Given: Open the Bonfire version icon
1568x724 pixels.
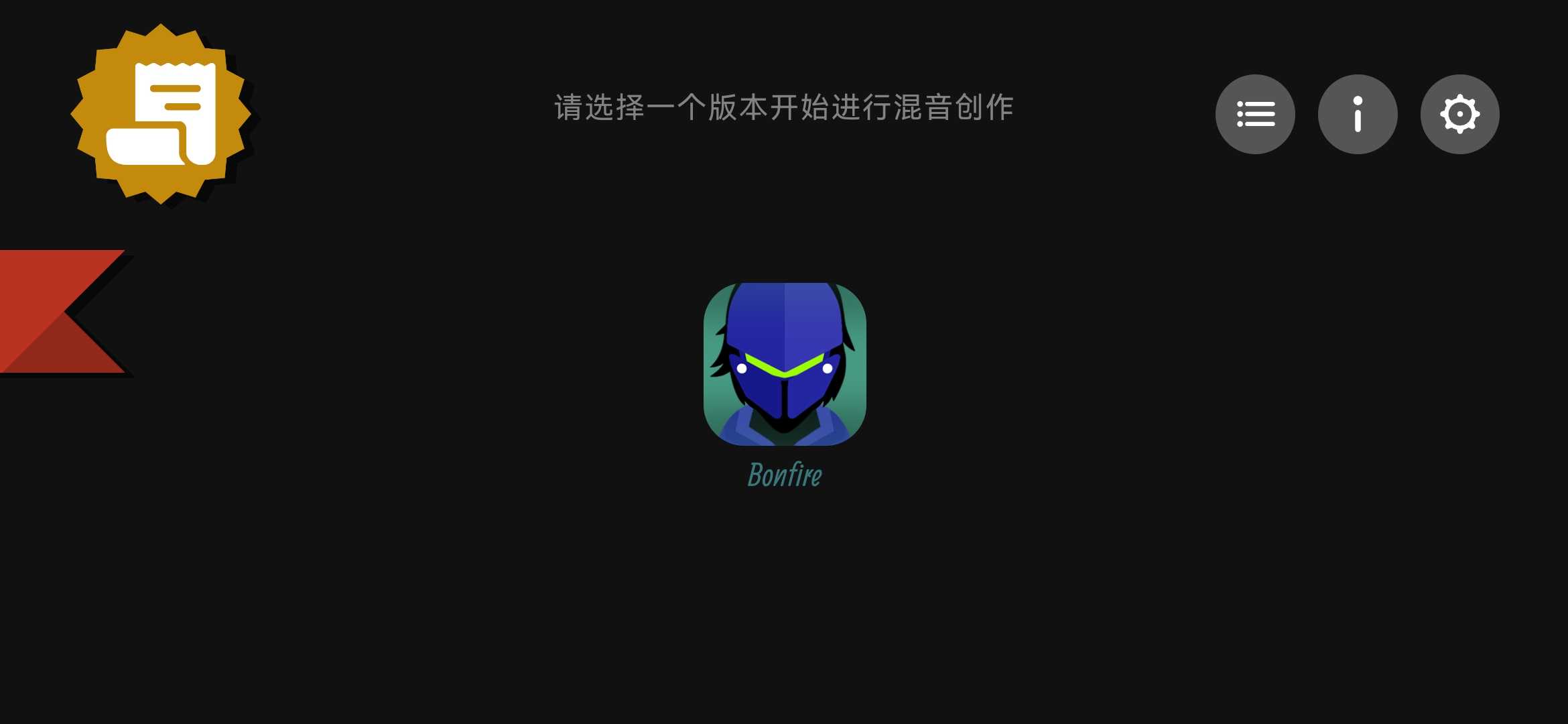Looking at the screenshot, I should pos(785,364).
